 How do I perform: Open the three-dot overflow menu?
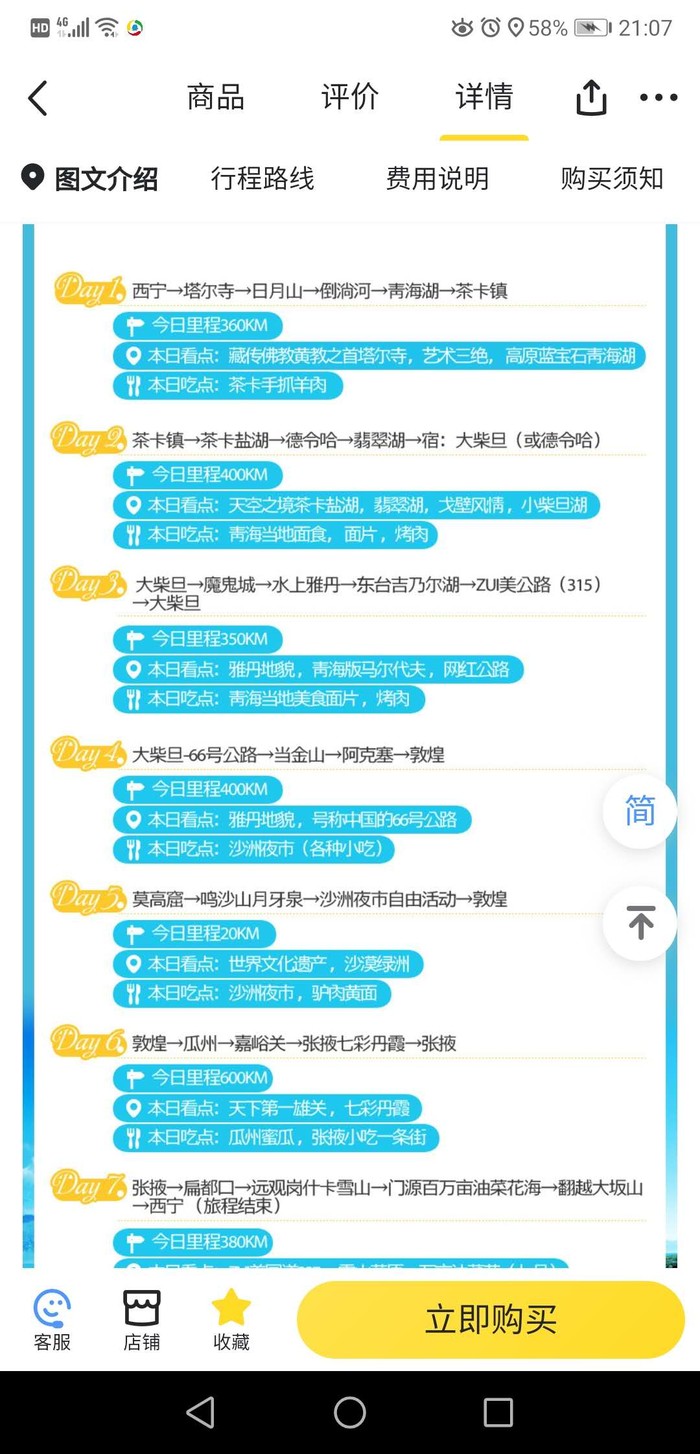[658, 98]
